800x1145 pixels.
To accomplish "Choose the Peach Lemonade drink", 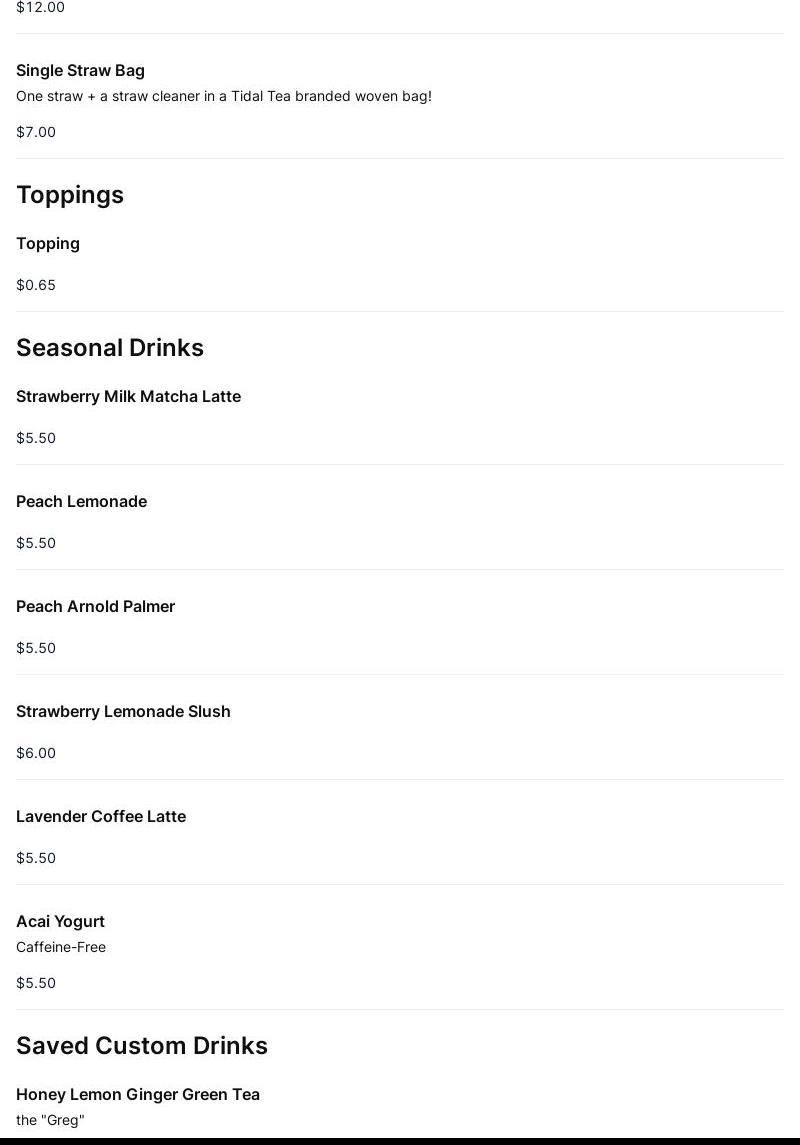I will tap(81, 502).
